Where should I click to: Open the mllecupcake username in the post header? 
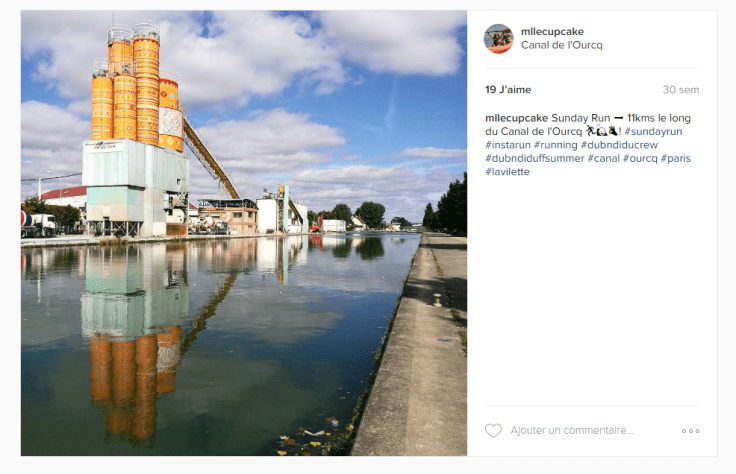click(x=552, y=31)
